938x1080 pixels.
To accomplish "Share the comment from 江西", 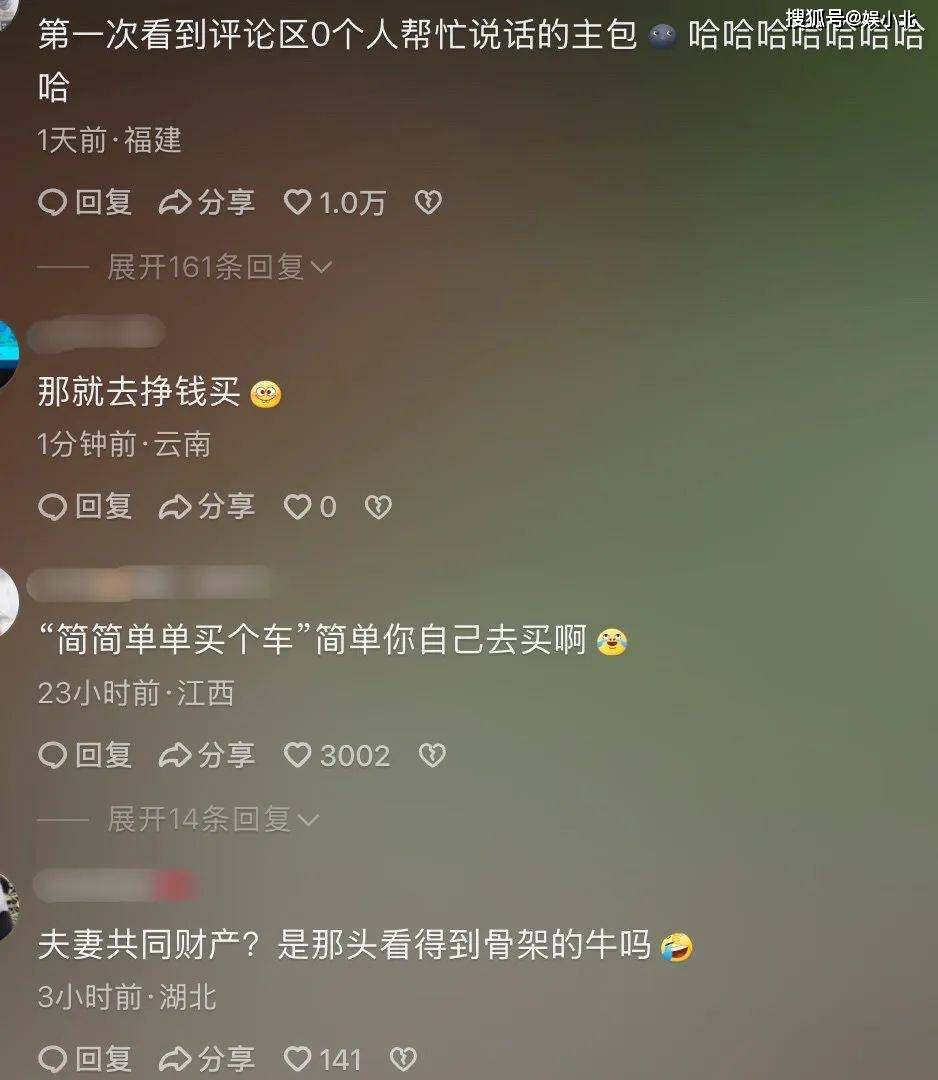I will [207, 755].
